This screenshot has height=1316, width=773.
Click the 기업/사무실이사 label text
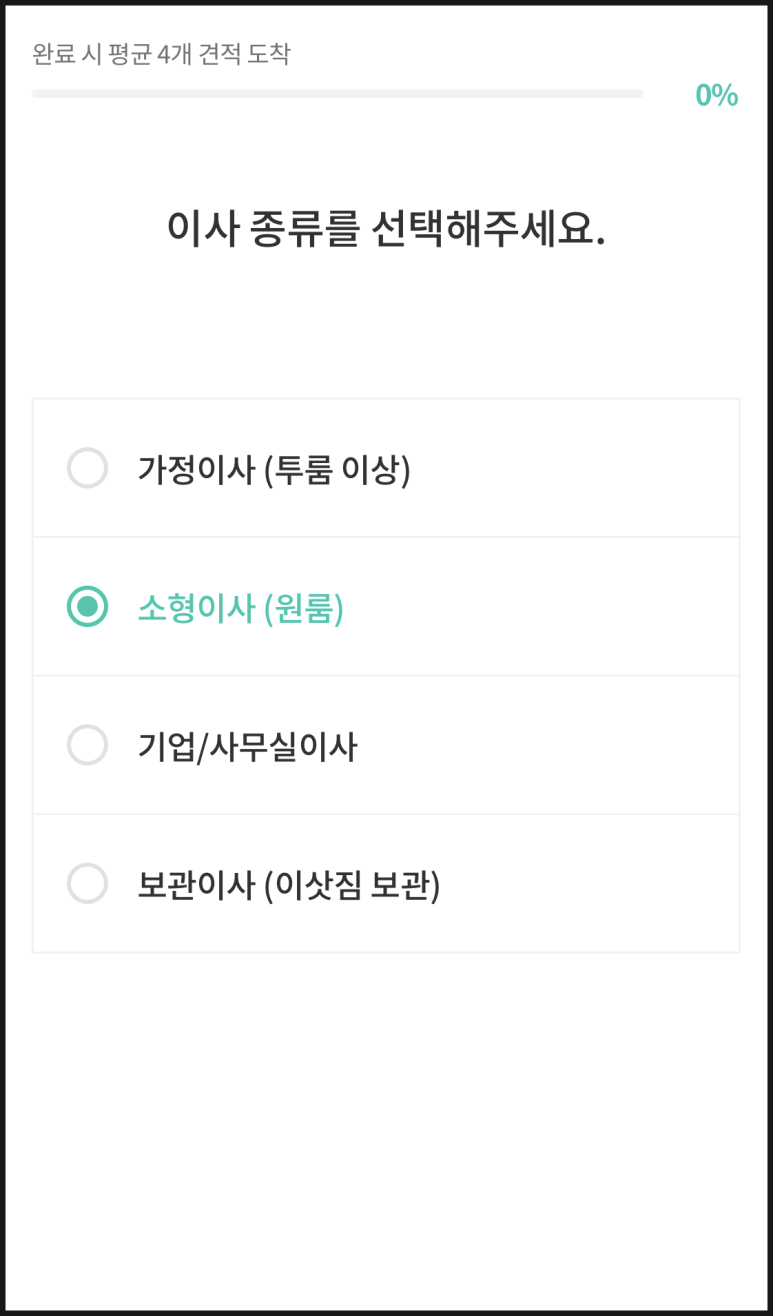tap(247, 745)
